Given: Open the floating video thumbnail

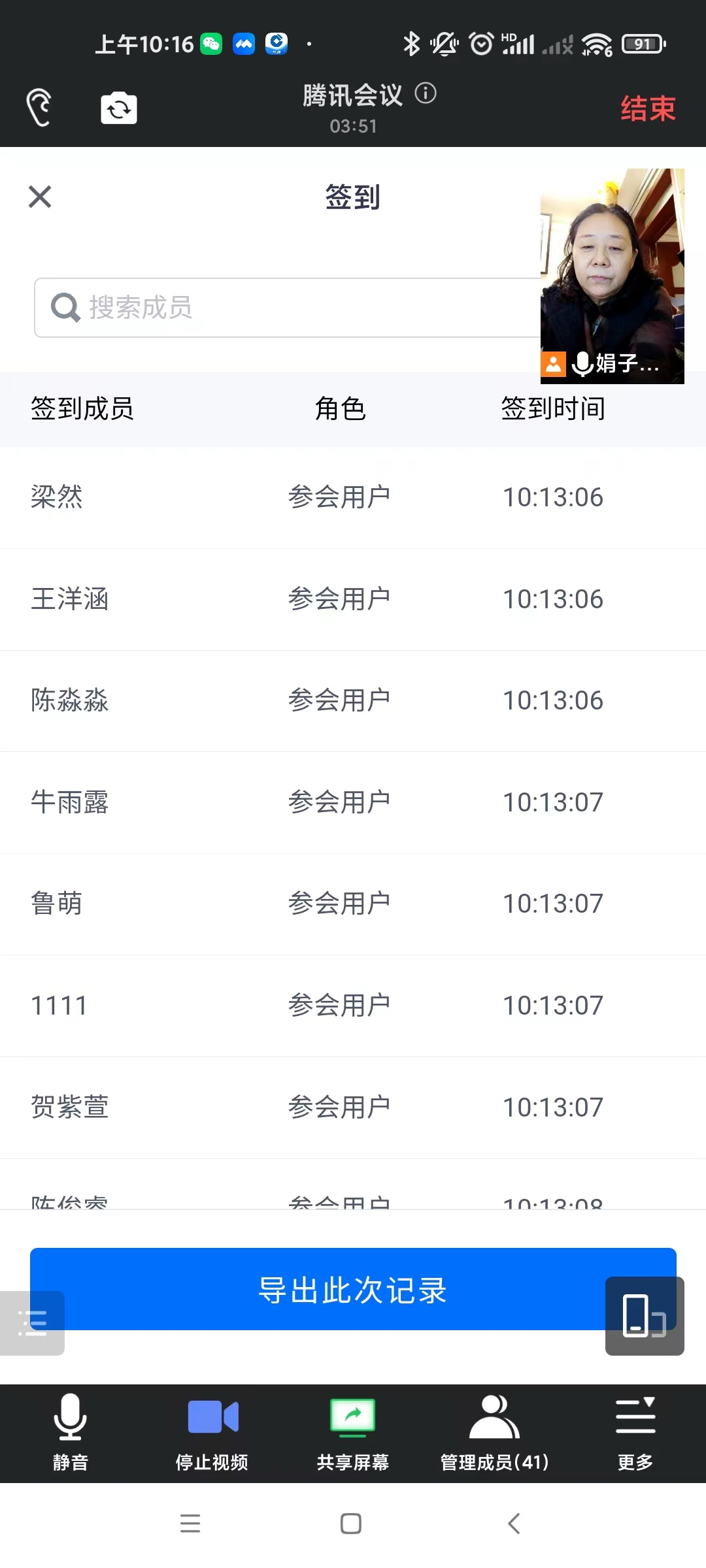Looking at the screenshot, I should pos(612,276).
